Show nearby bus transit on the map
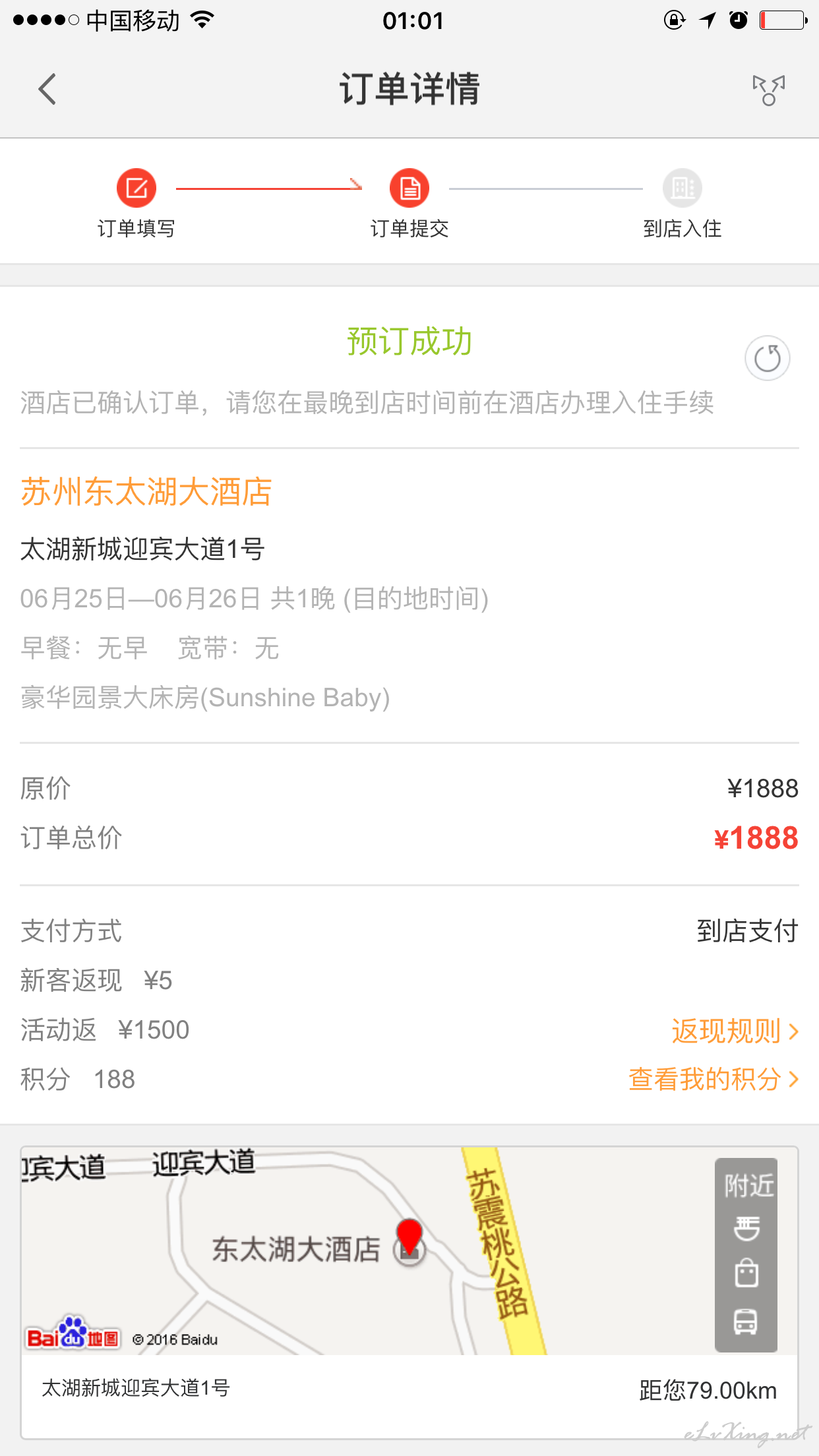819x1456 pixels. point(746,1321)
